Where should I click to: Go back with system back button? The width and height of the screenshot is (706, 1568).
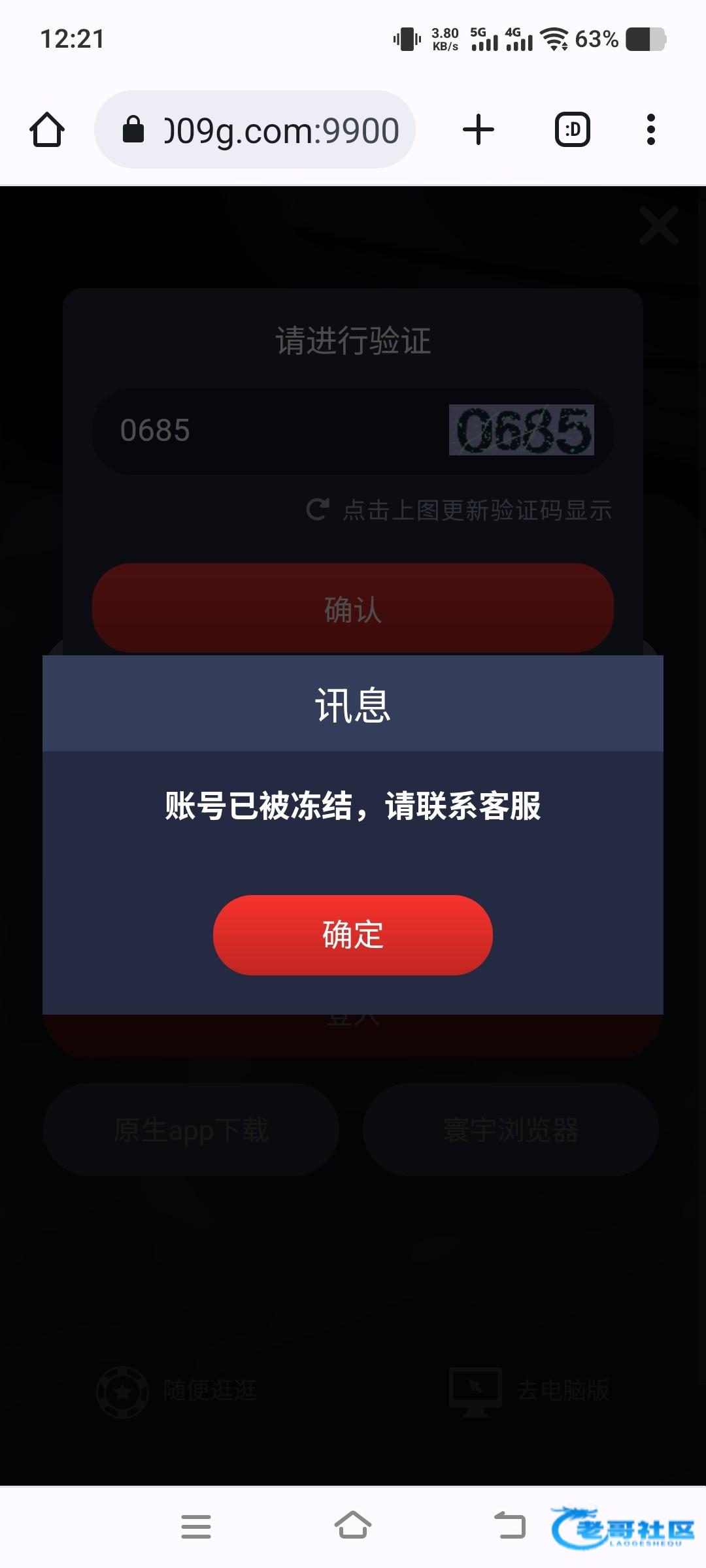point(510,1526)
